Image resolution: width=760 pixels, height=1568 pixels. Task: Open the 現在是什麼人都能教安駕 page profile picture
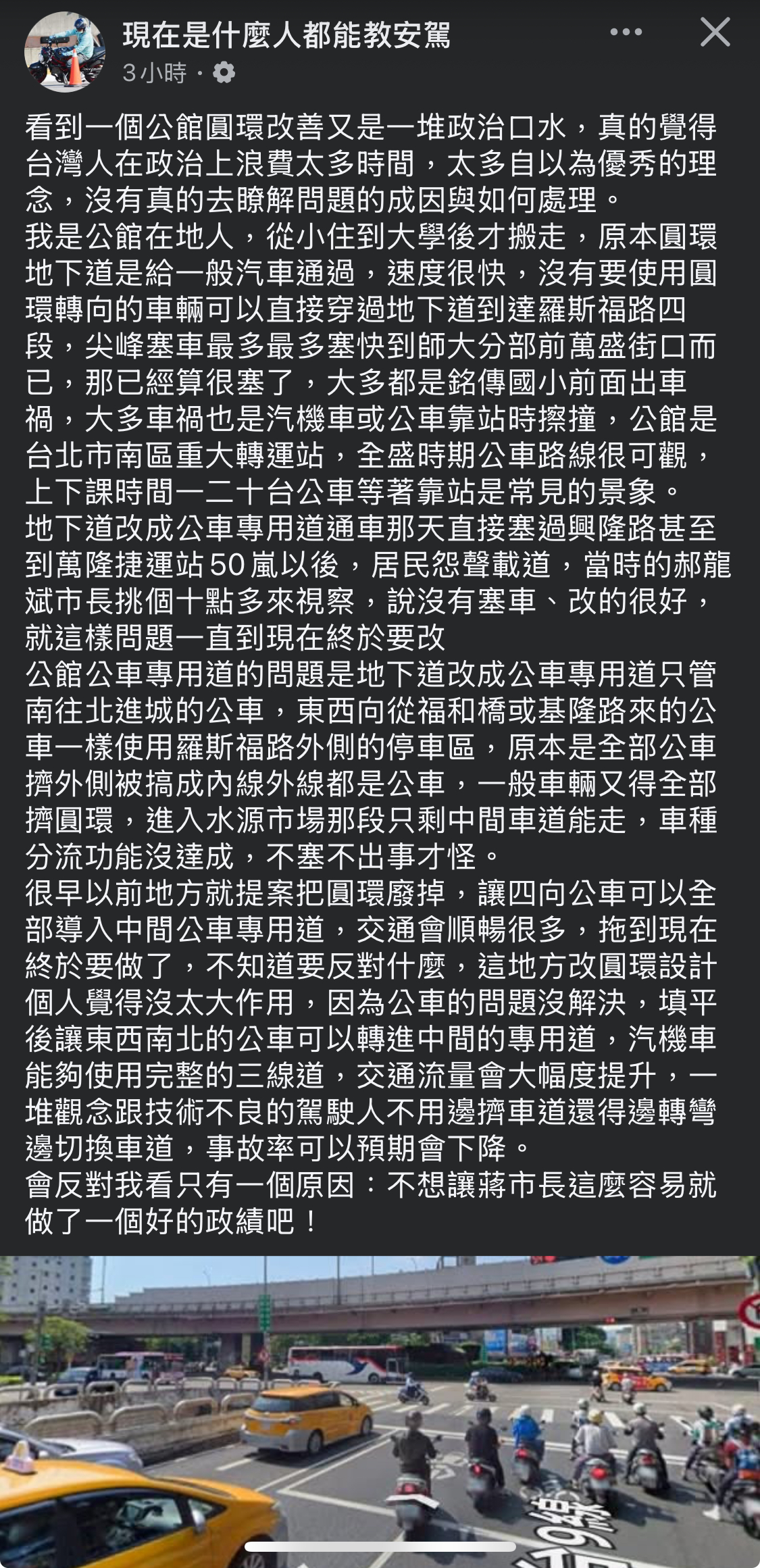[65, 51]
